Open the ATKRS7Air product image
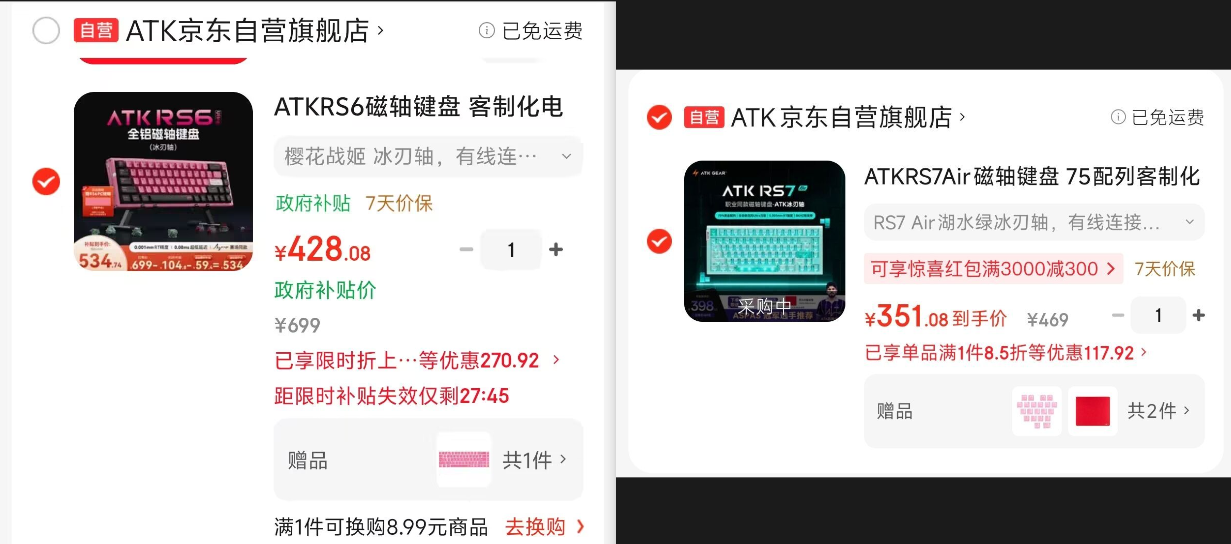This screenshot has width=1231, height=544. point(764,241)
